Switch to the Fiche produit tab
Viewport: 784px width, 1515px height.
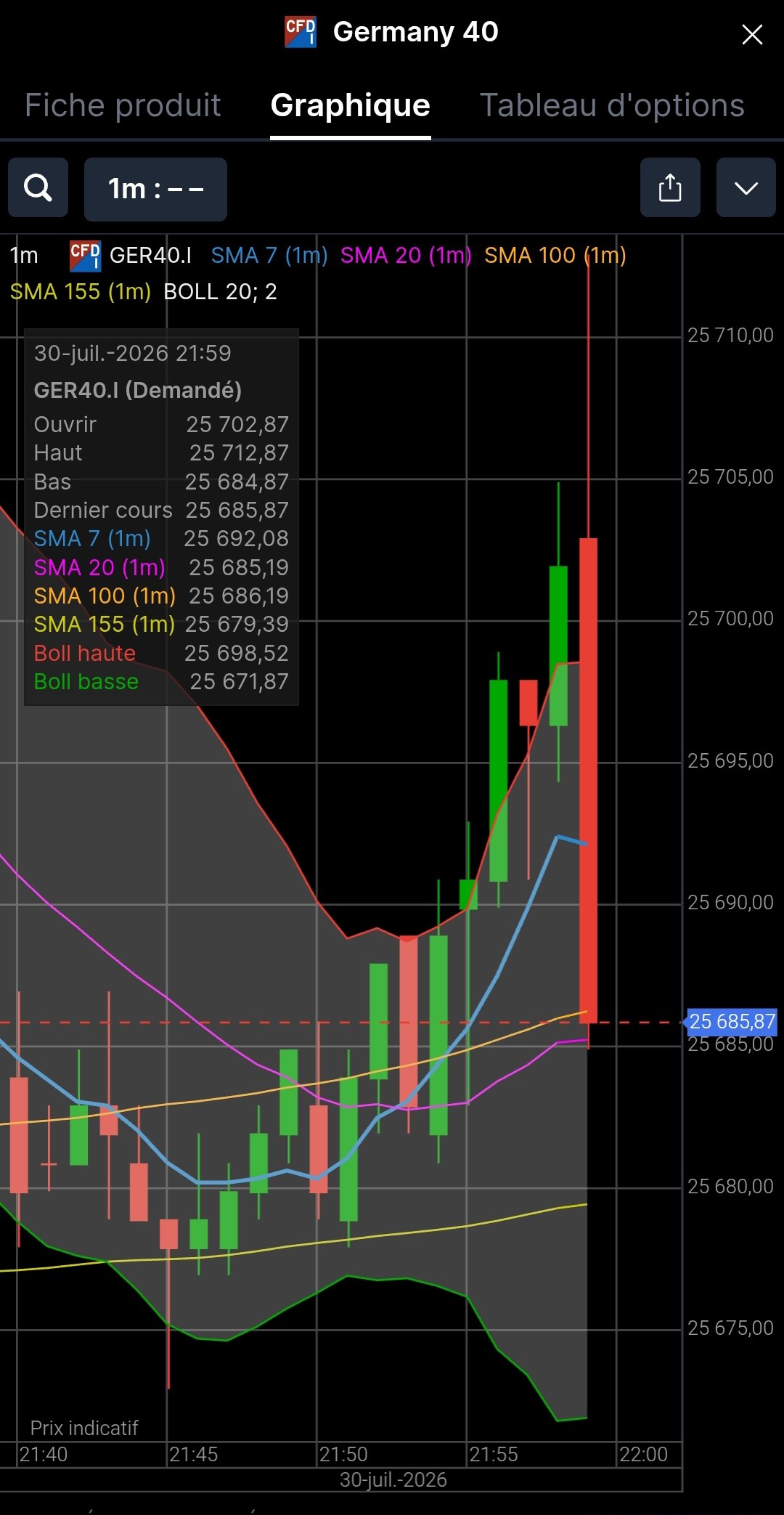tap(123, 105)
